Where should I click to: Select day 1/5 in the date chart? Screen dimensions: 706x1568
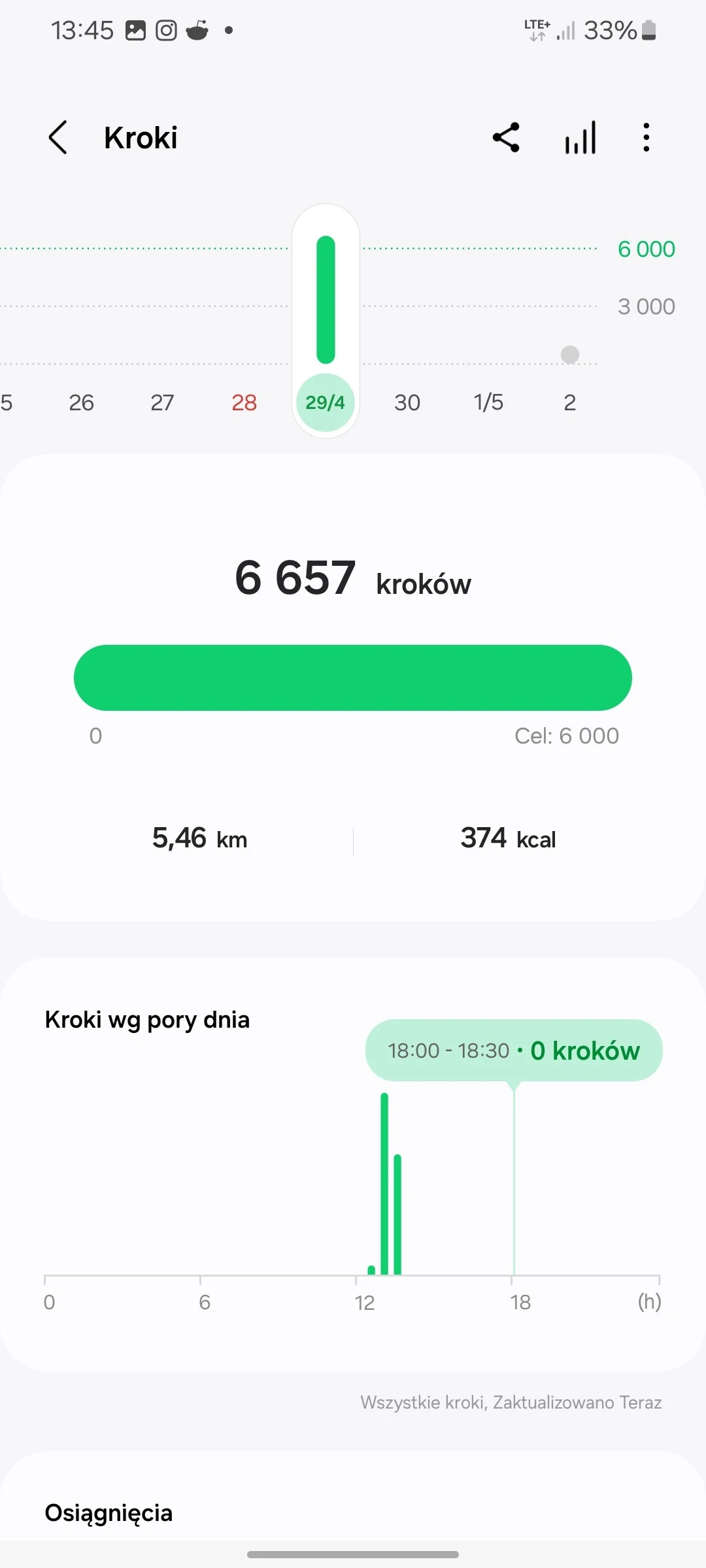tap(488, 402)
